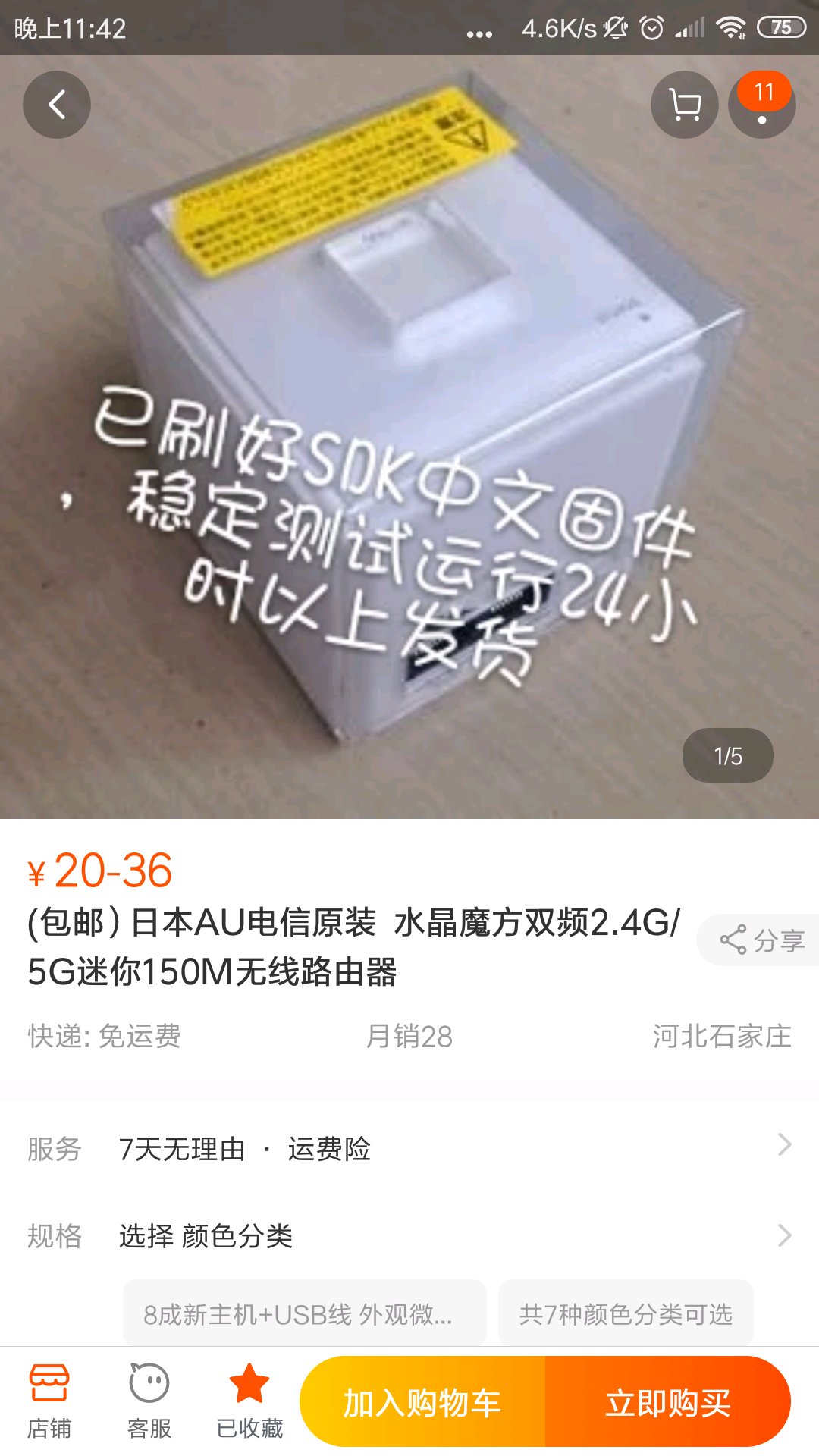Screen dimensions: 819x1456
Task: Go back using the top-left arrow
Action: tap(57, 105)
